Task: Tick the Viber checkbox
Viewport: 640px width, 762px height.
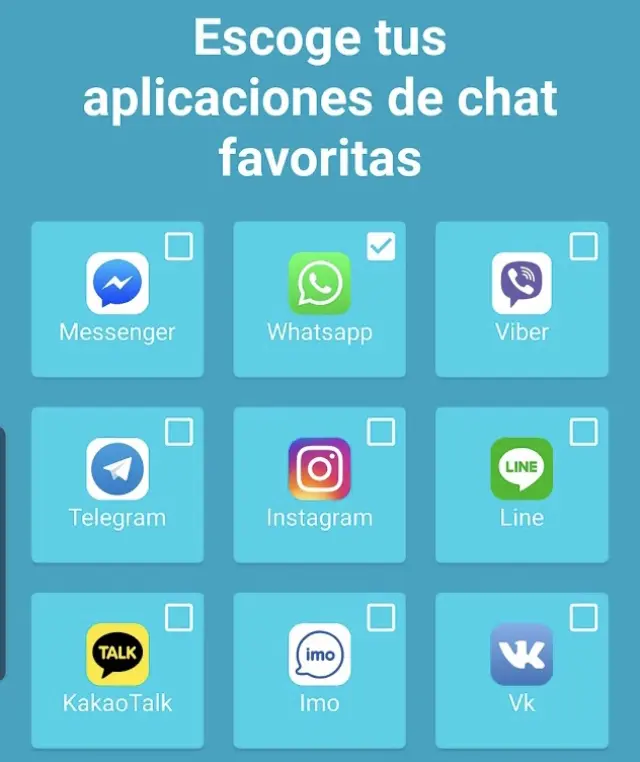Action: tap(583, 246)
